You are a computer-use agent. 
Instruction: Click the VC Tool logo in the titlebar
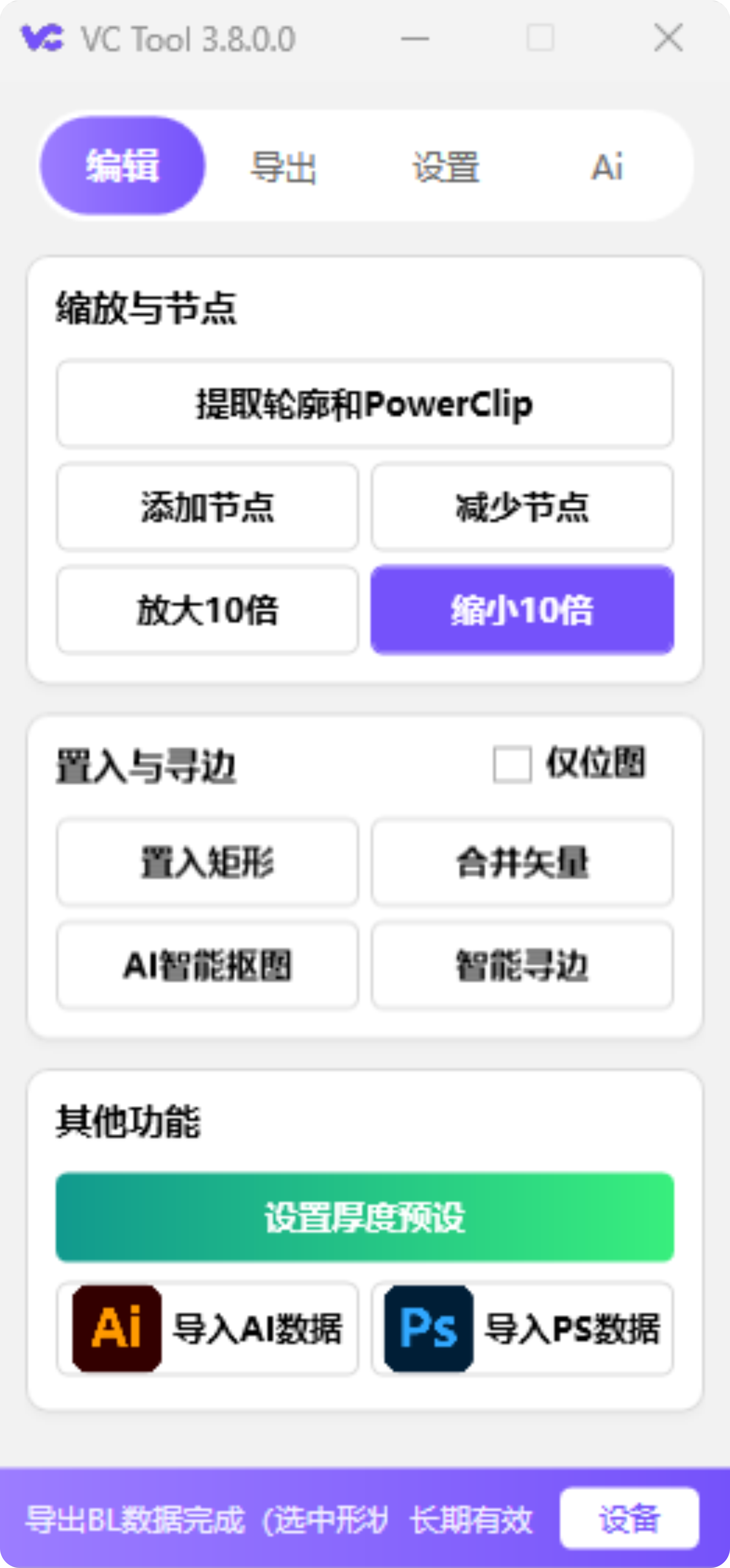click(x=42, y=38)
